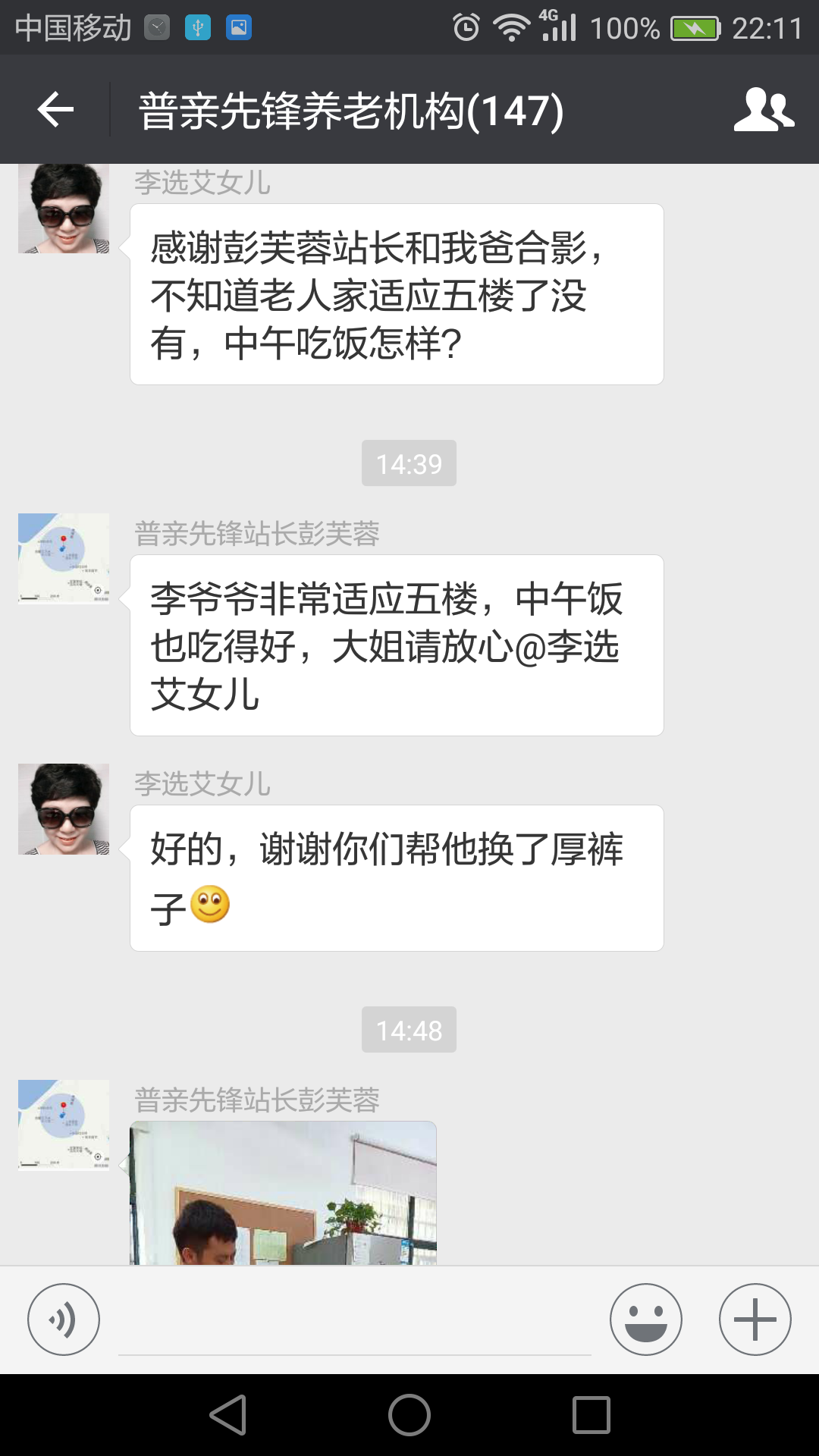
Task: Open group members info icon
Action: (x=763, y=110)
